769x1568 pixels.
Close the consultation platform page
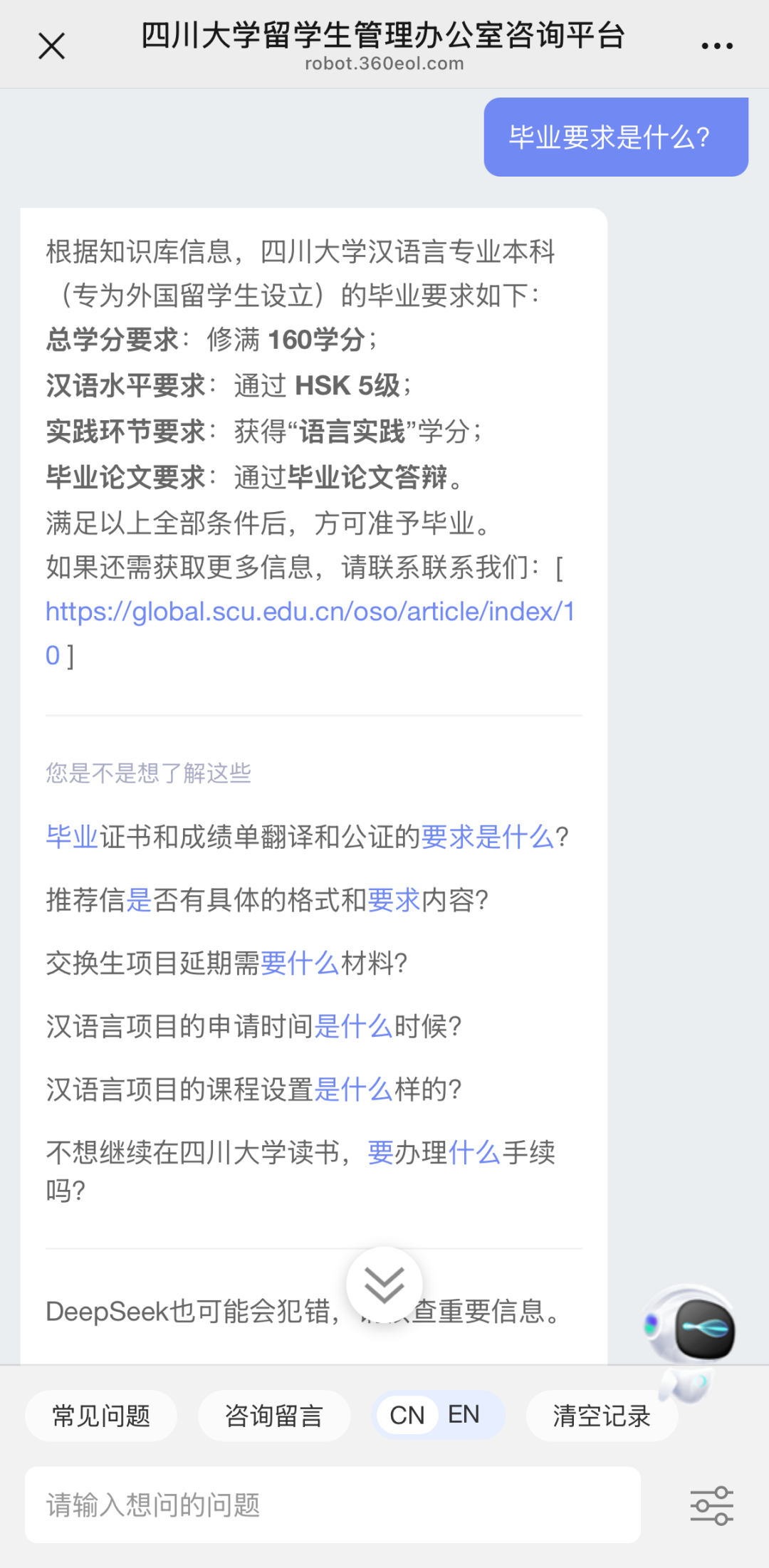51,46
